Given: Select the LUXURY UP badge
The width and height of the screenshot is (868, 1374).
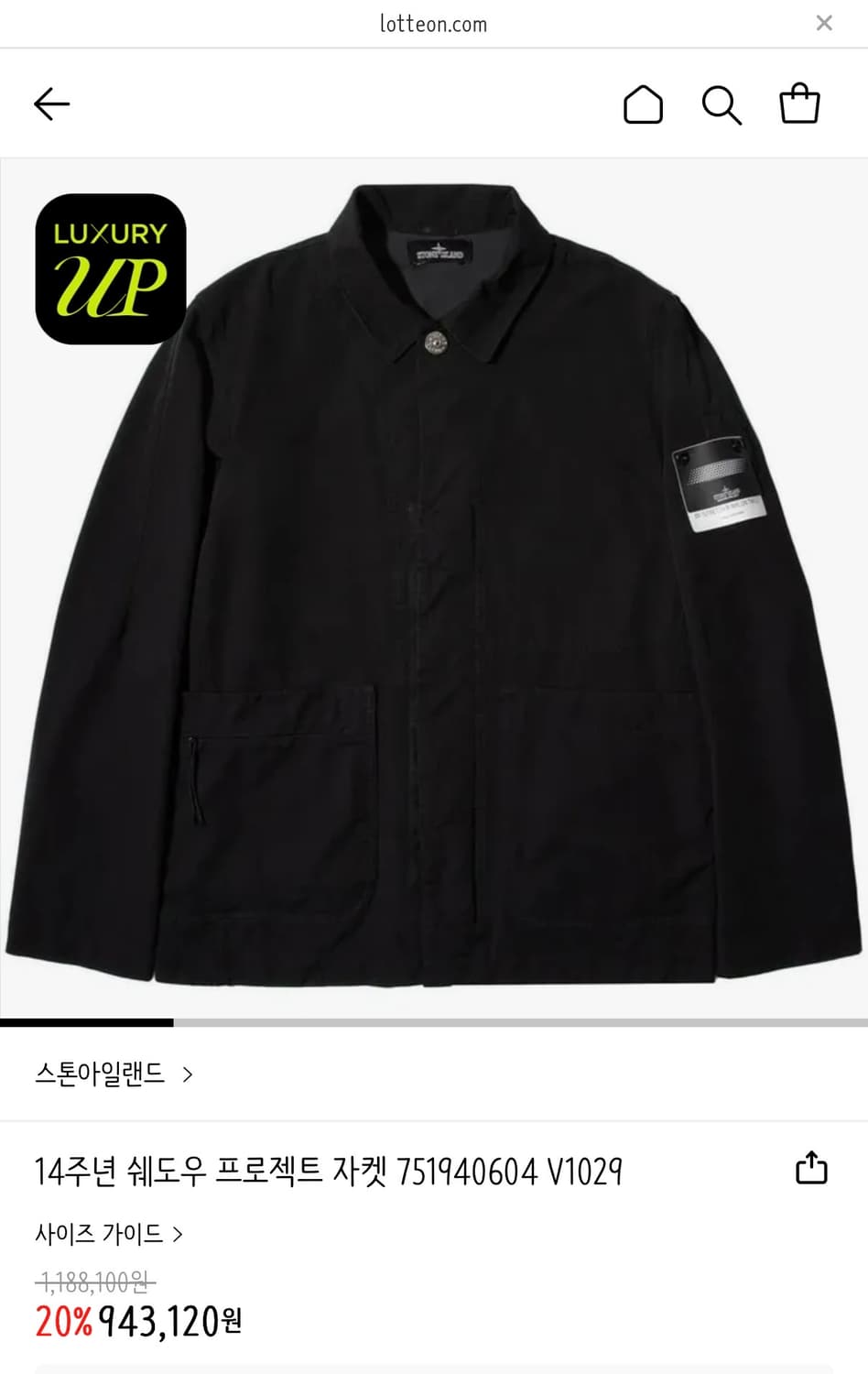Looking at the screenshot, I should coord(111,269).
